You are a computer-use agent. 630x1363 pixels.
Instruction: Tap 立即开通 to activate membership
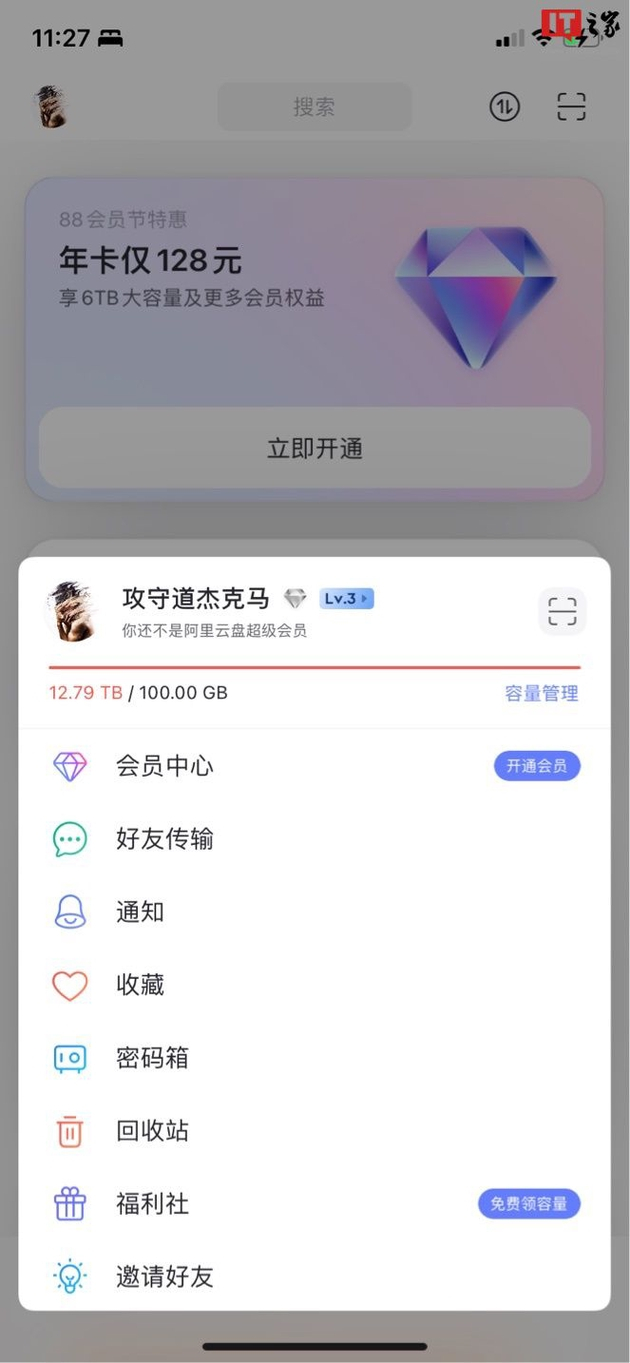coord(314,448)
